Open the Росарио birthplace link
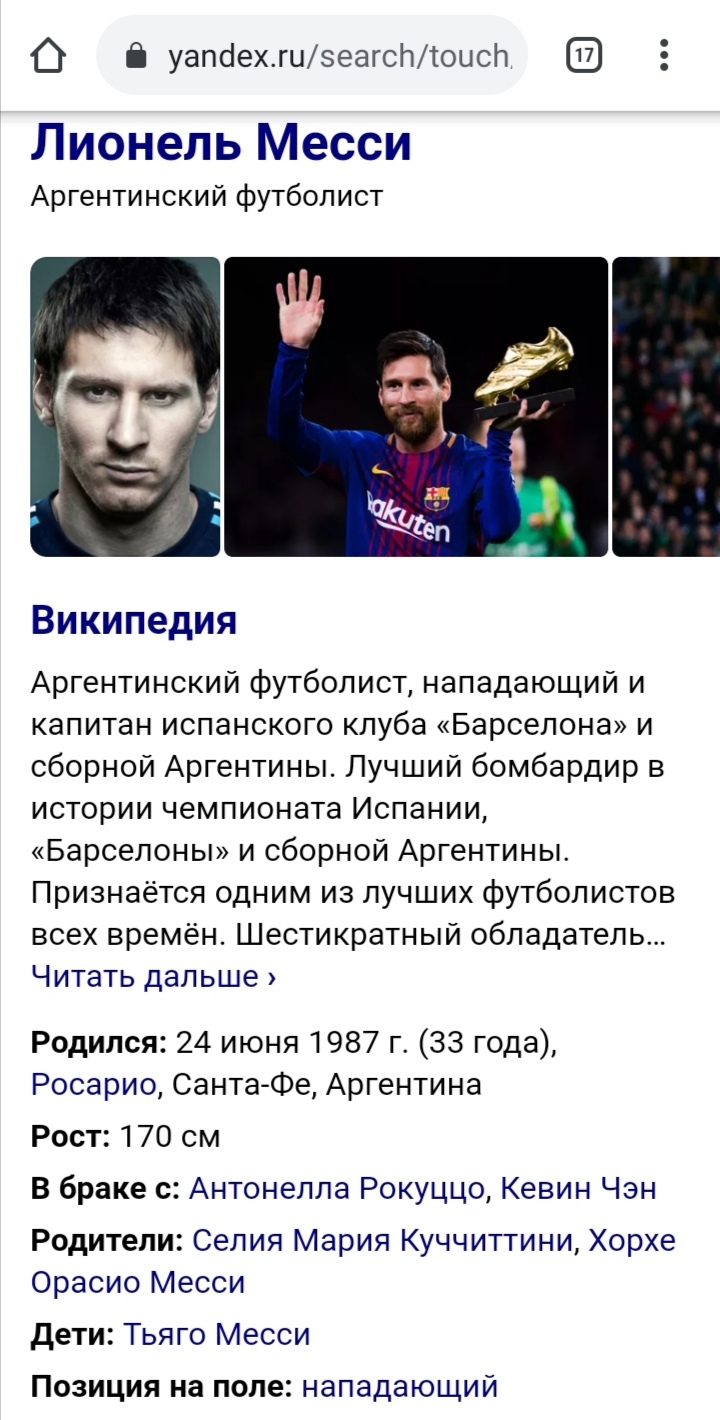 coord(94,1084)
